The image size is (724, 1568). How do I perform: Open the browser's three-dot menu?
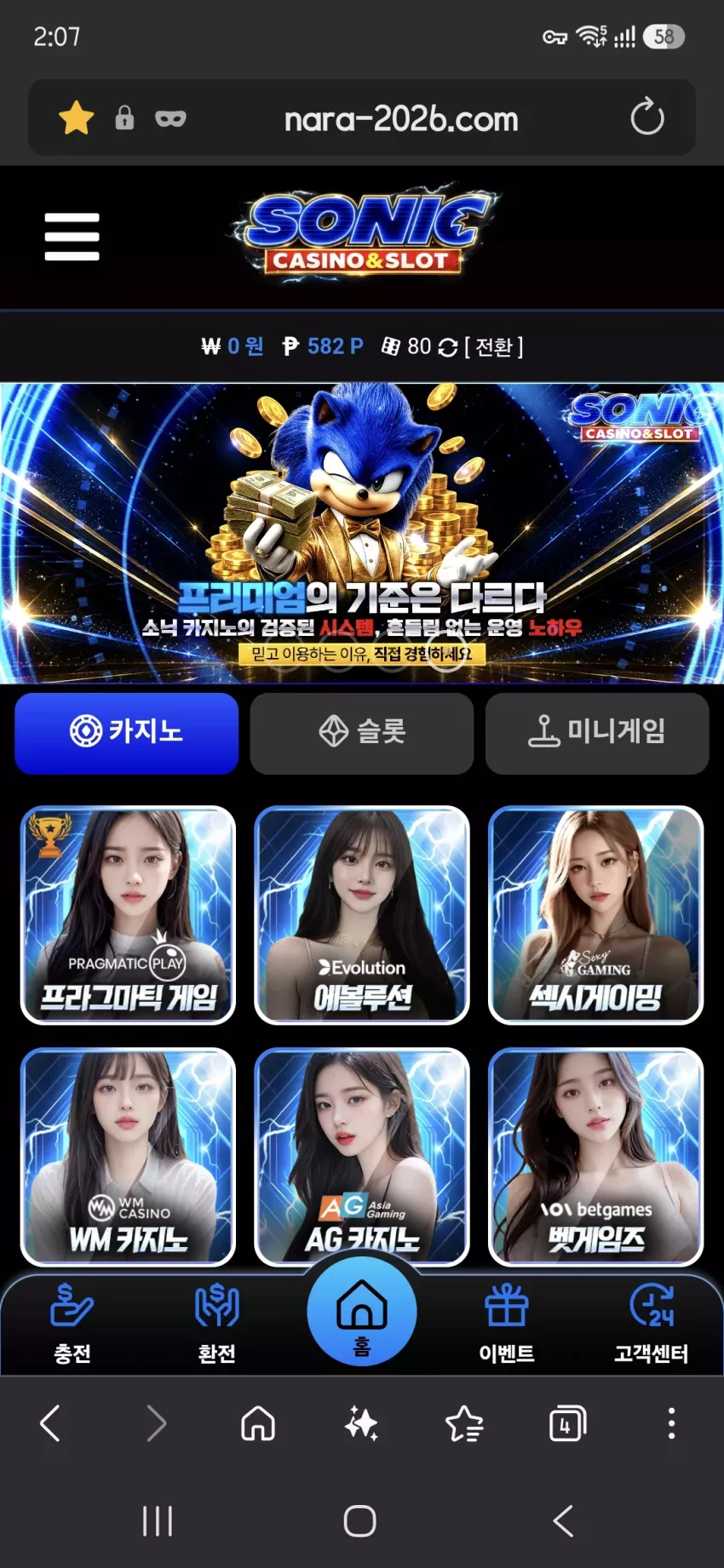coord(672,1423)
